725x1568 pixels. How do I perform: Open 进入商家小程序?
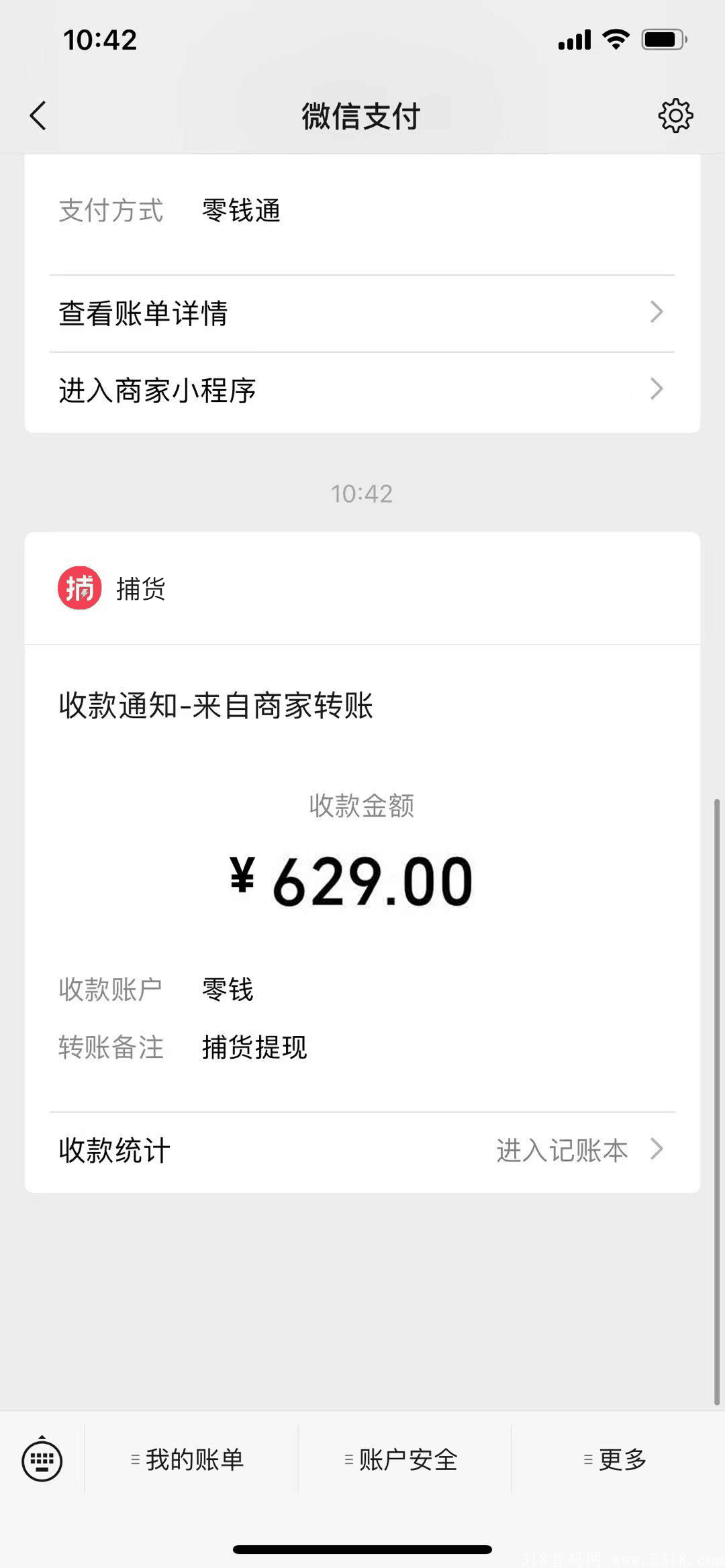[361, 390]
